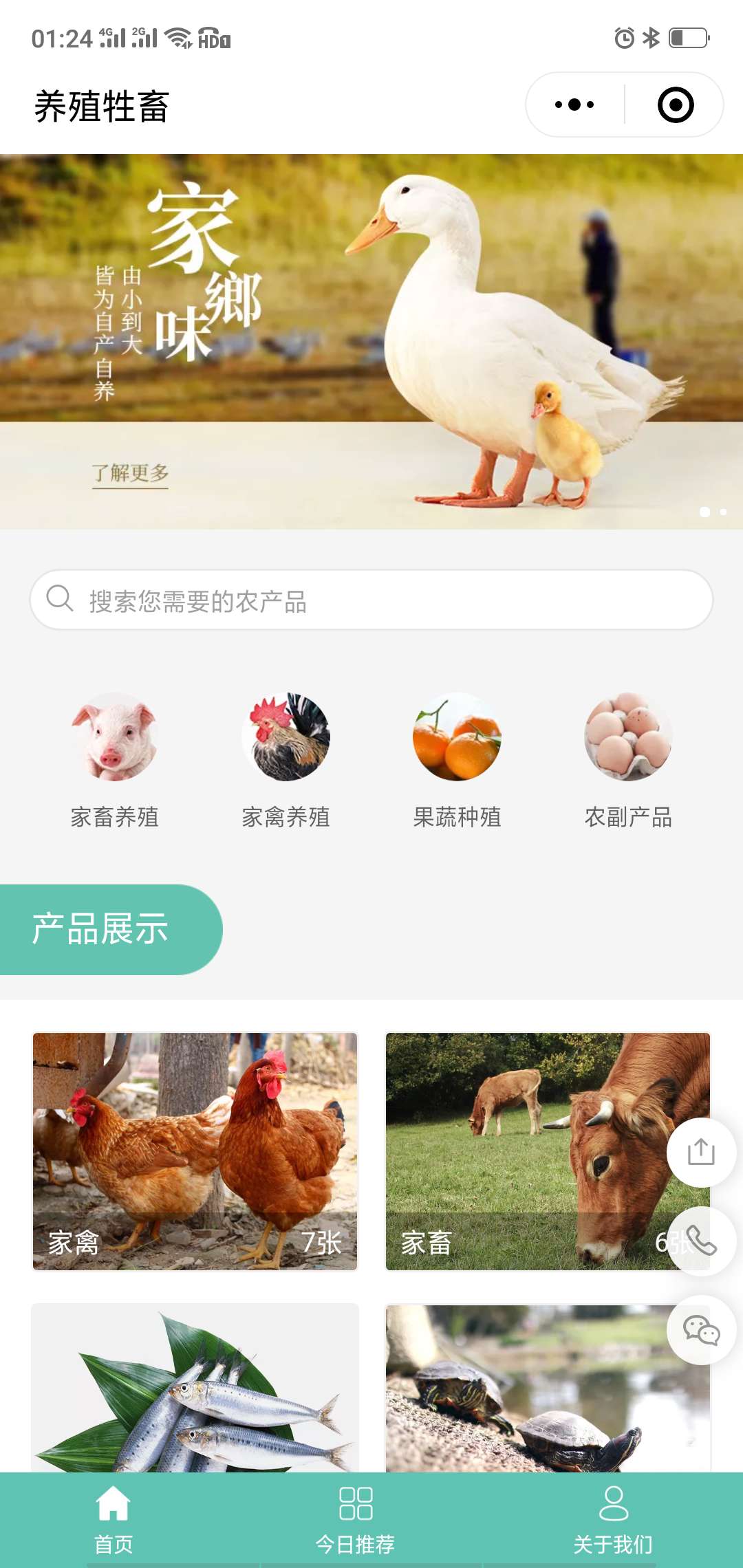Select the 果蔬种植 category
Viewport: 743px width, 1568px height.
point(457,760)
